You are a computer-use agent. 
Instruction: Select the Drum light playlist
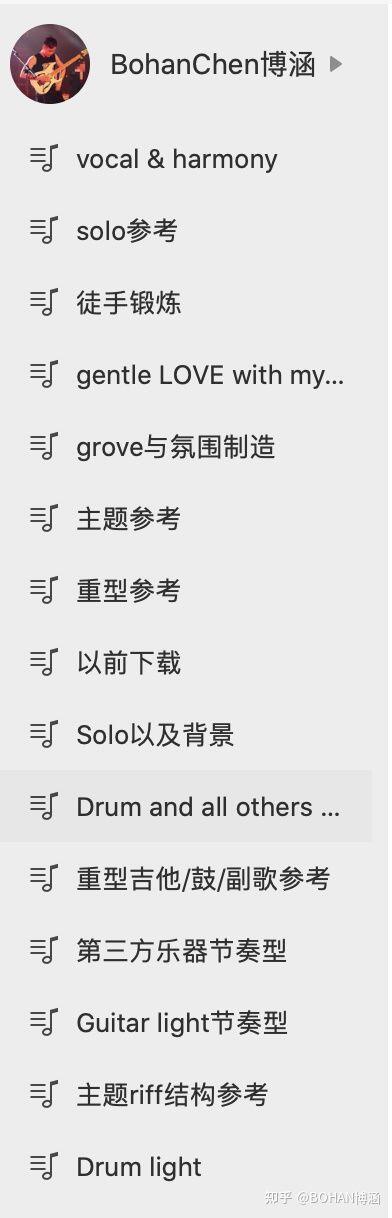(186, 1167)
